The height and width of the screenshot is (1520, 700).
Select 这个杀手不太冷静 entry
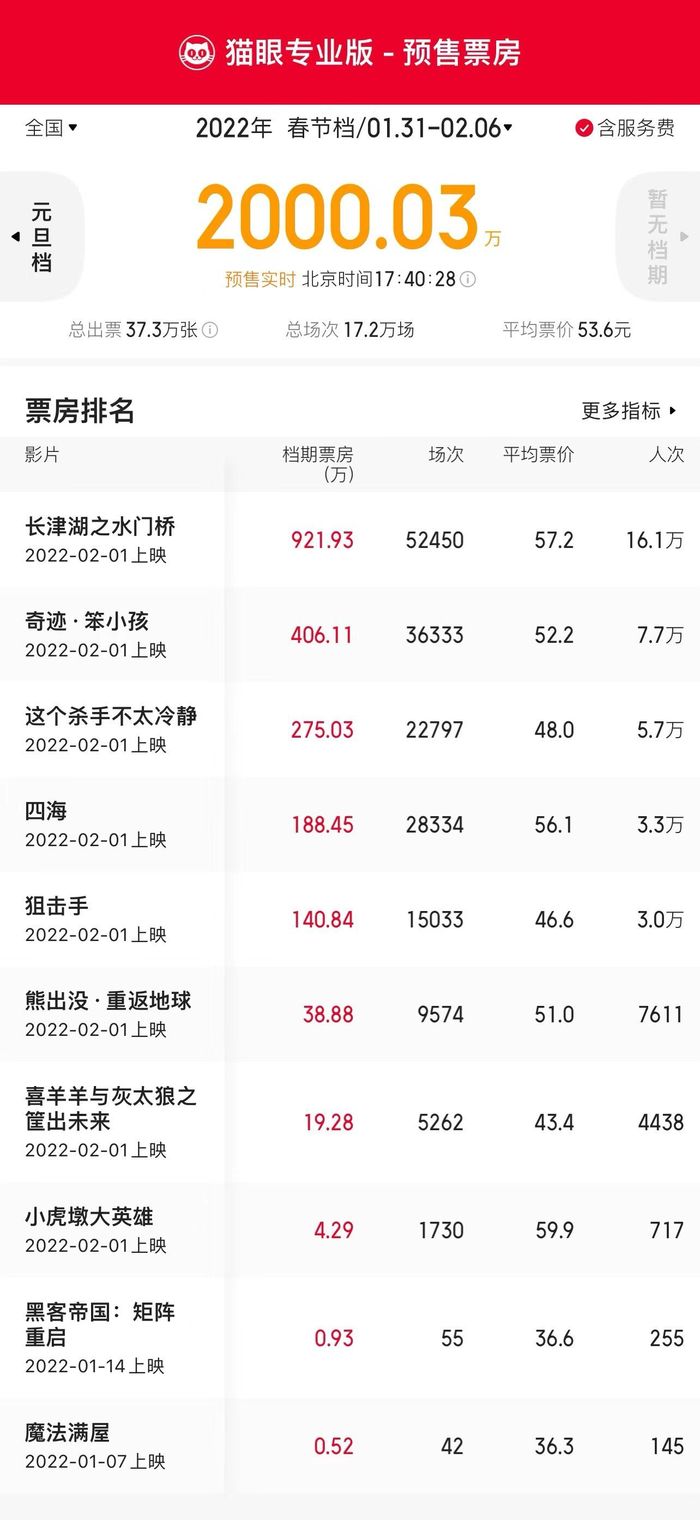point(350,730)
